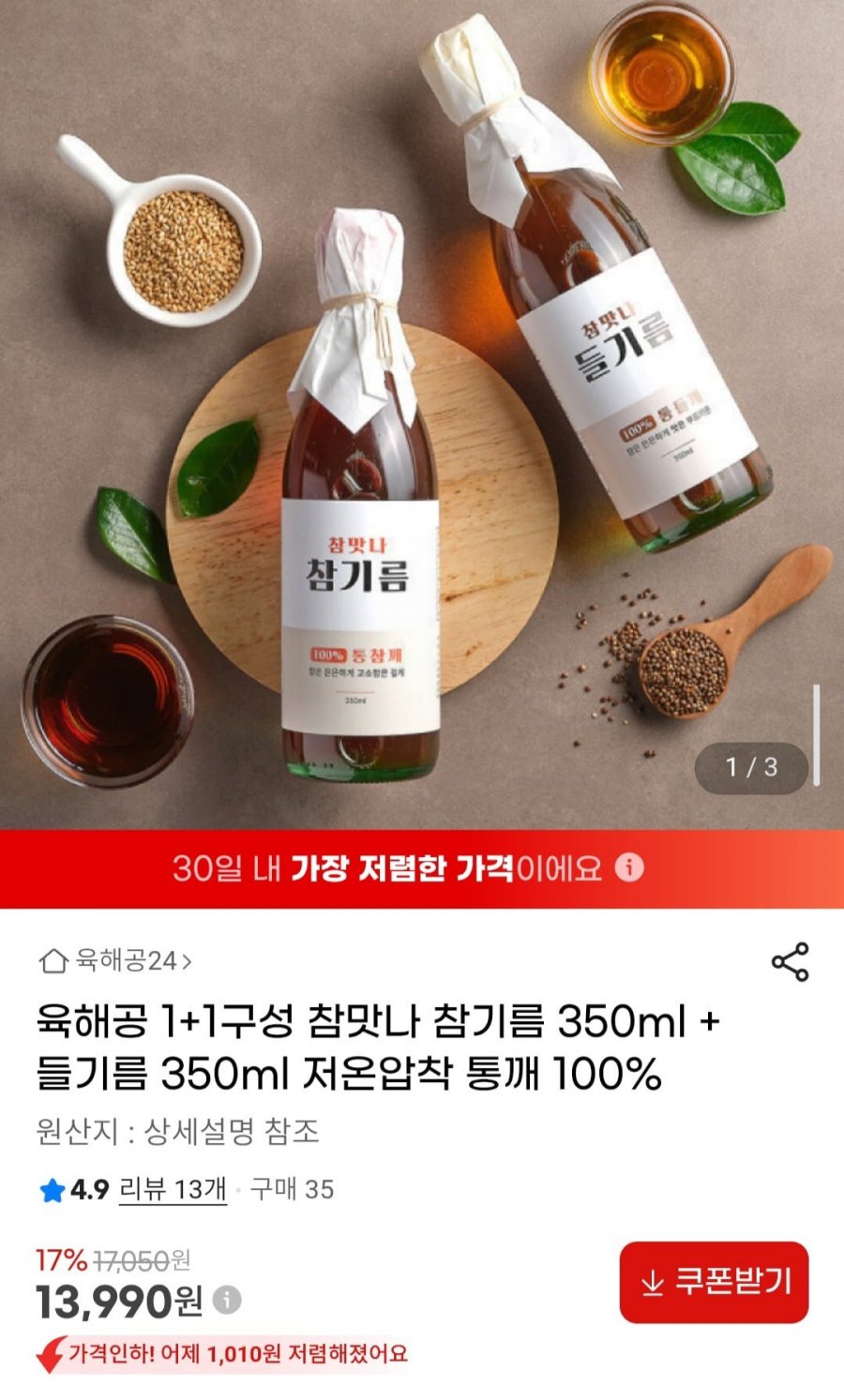Open the main product image
This screenshot has height=1400, width=844.
pos(422,414)
